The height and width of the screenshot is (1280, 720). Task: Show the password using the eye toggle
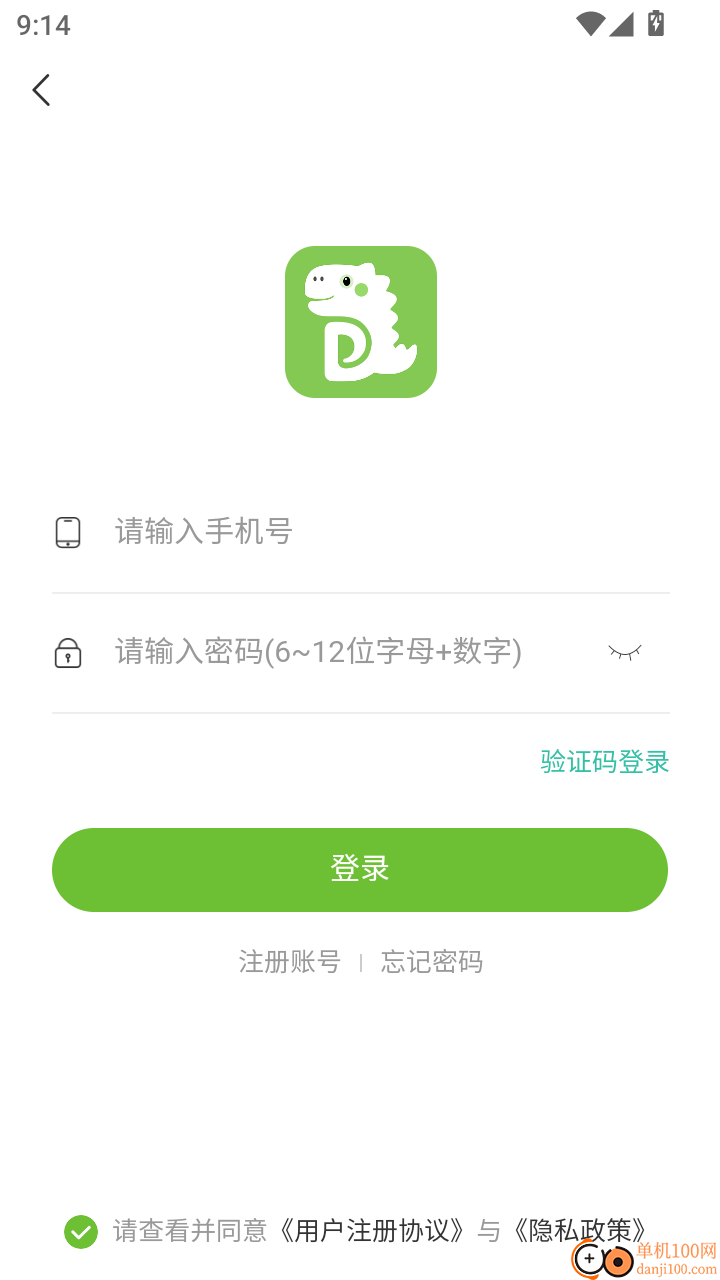(625, 651)
